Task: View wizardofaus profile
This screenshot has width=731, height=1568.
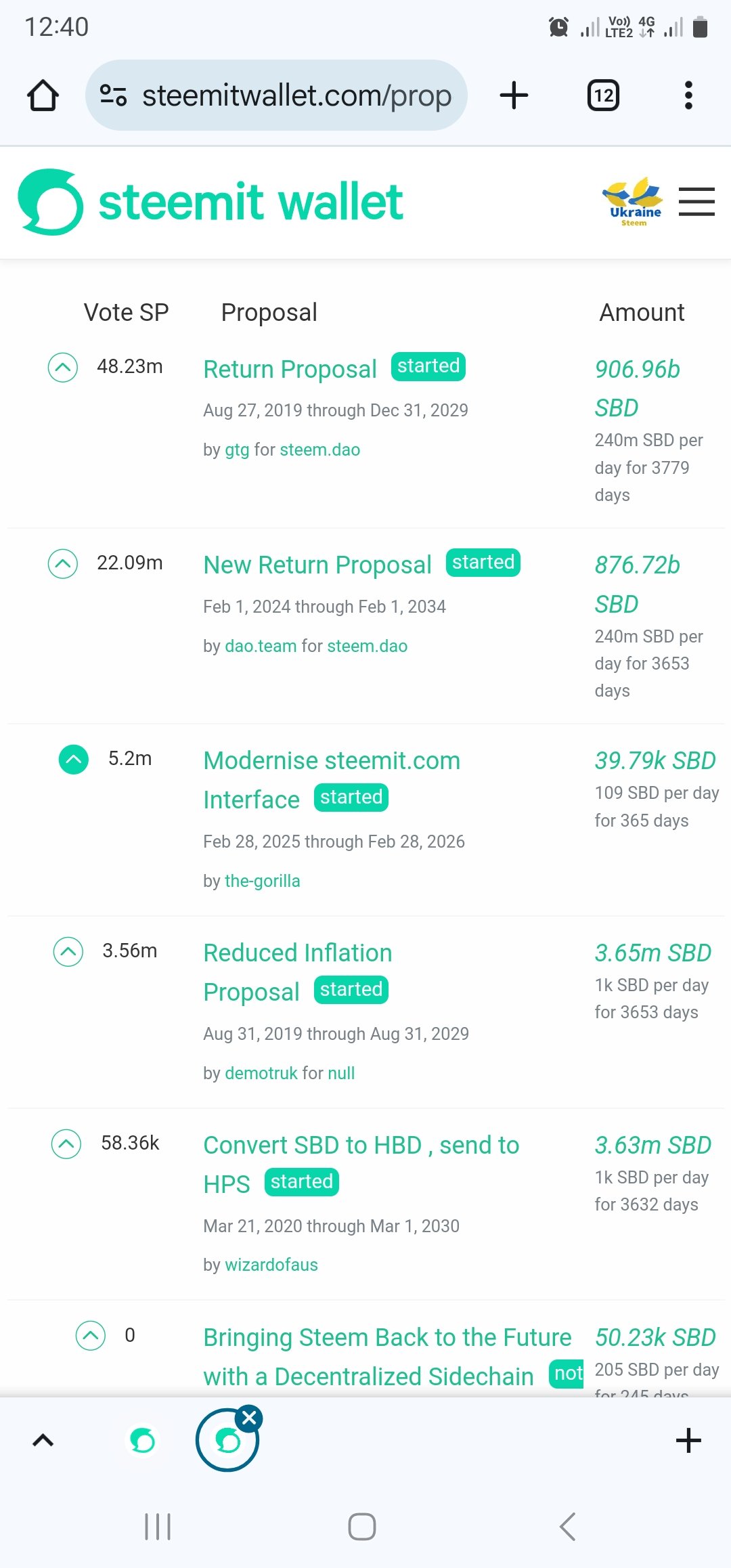Action: pos(271,1265)
